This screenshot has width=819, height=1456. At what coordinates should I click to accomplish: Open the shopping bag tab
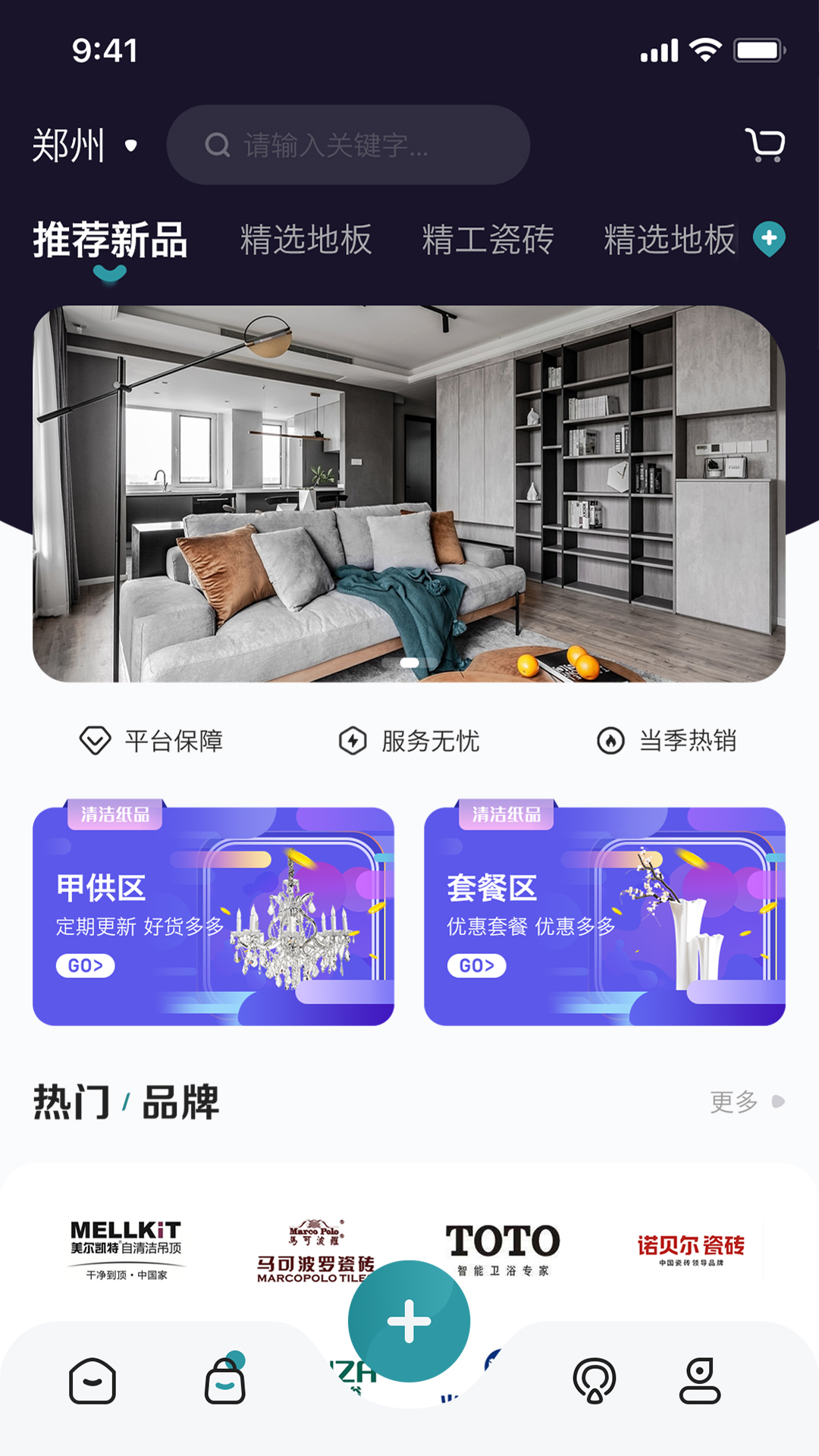tap(225, 1380)
